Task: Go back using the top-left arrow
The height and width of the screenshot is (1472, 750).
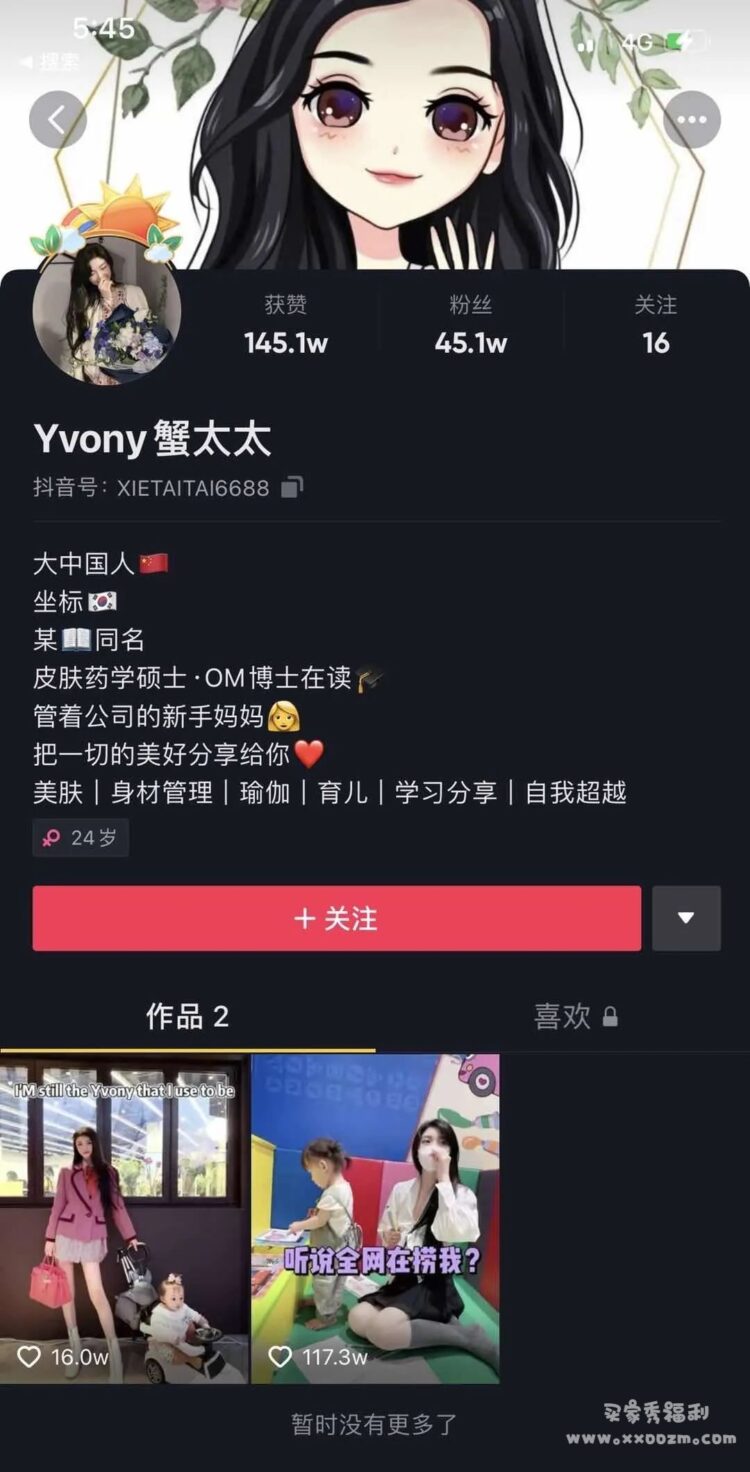Action: point(57,120)
